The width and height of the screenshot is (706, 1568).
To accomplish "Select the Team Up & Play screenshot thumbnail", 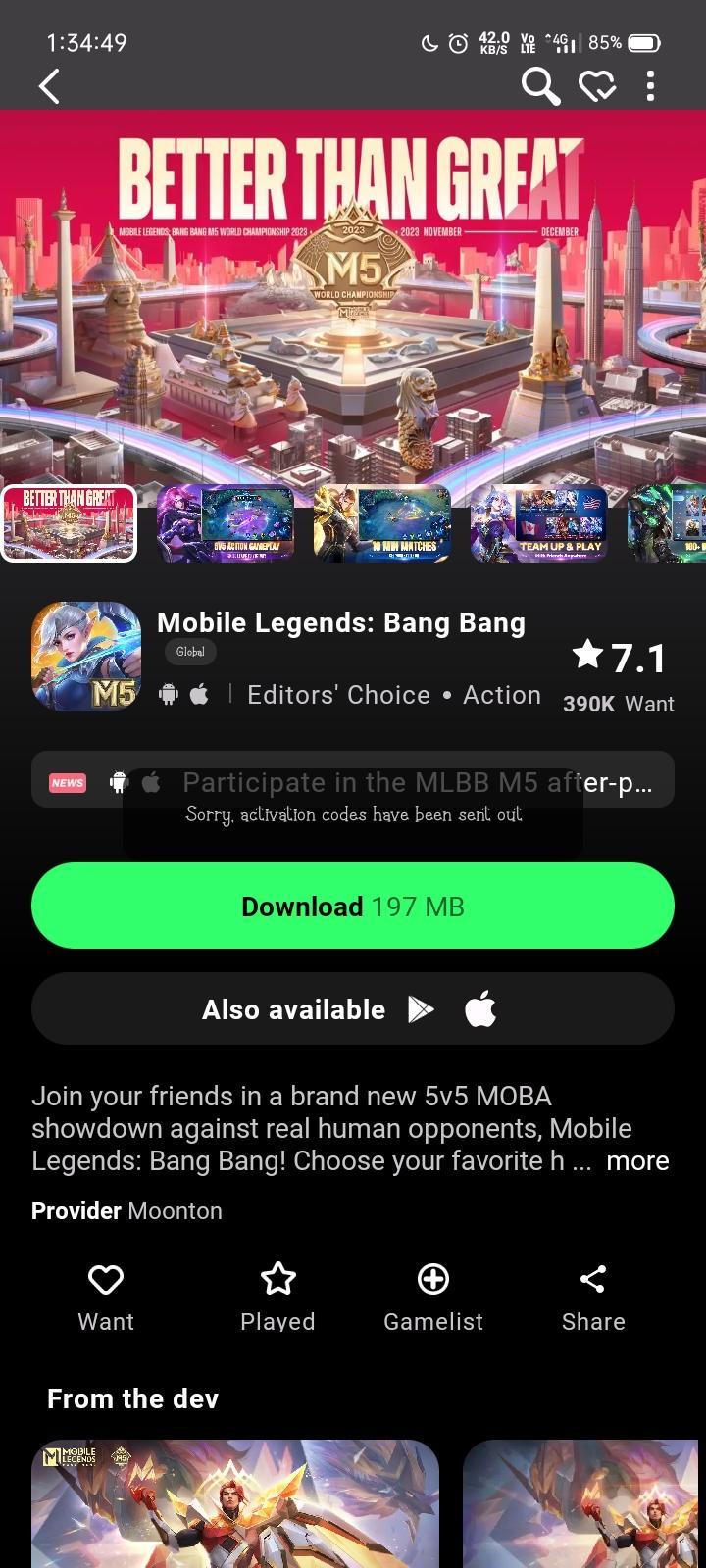I will 540,523.
